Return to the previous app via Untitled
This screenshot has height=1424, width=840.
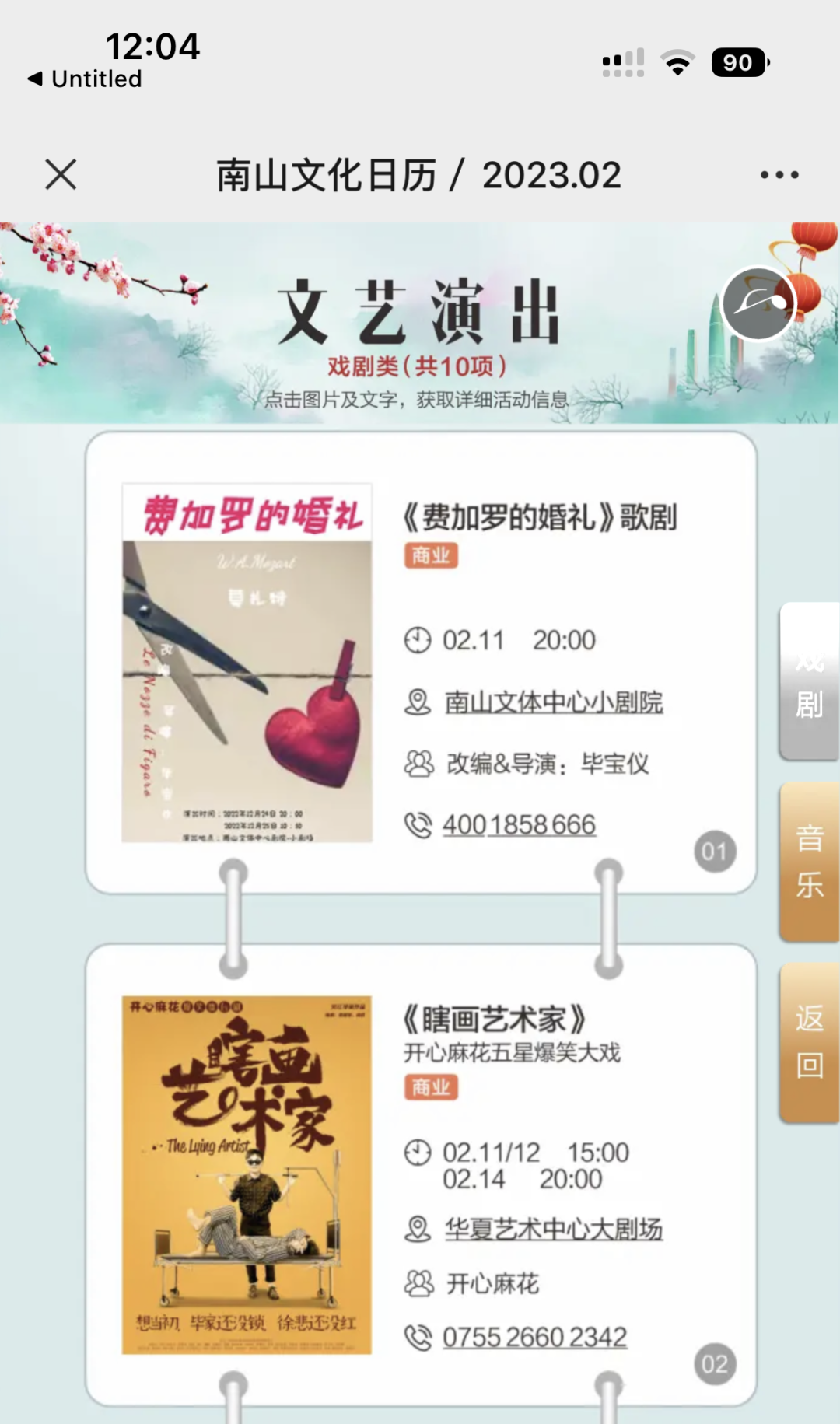click(x=86, y=79)
